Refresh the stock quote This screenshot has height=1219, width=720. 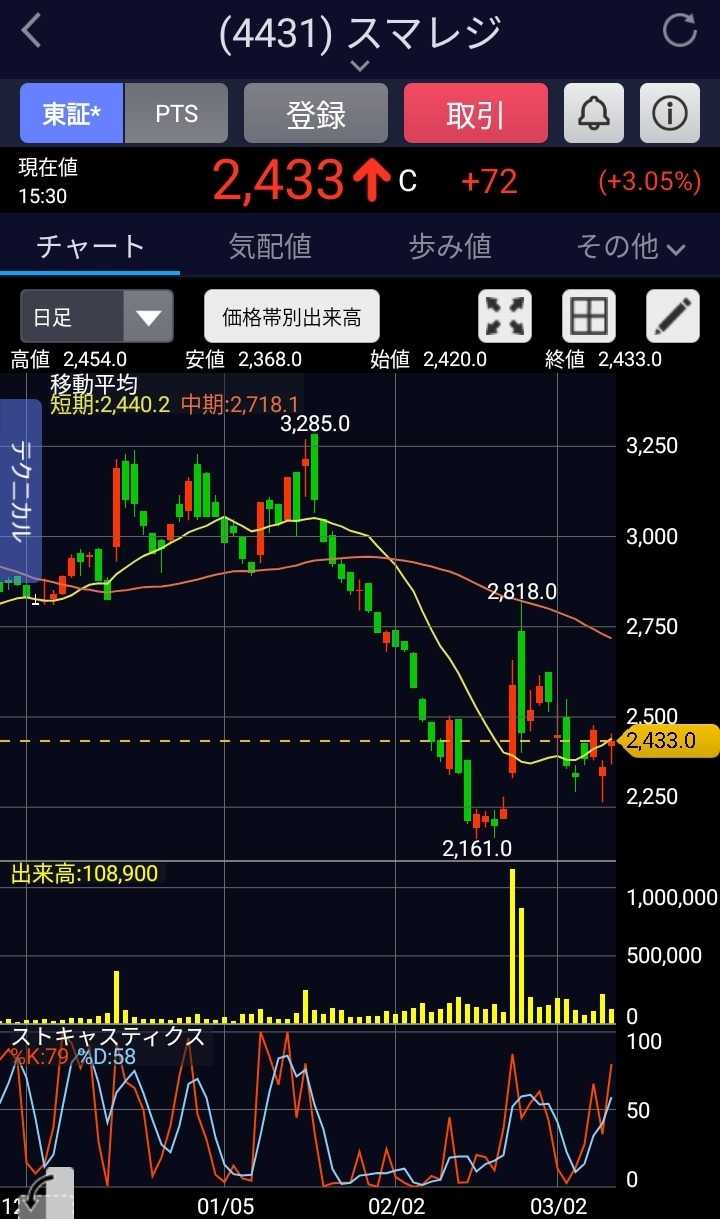680,31
